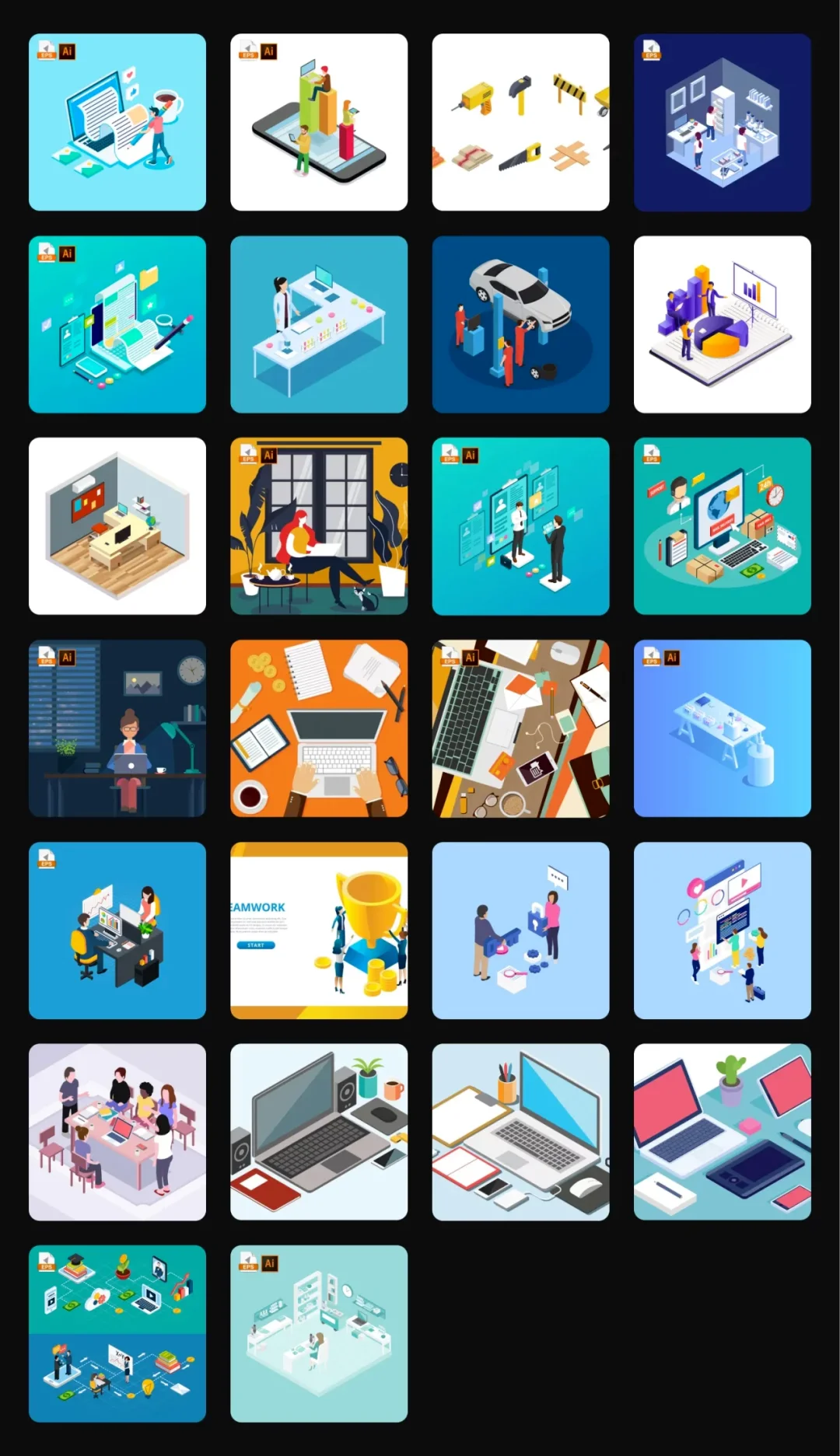Select the isometric lab room on navy background

(x=722, y=122)
